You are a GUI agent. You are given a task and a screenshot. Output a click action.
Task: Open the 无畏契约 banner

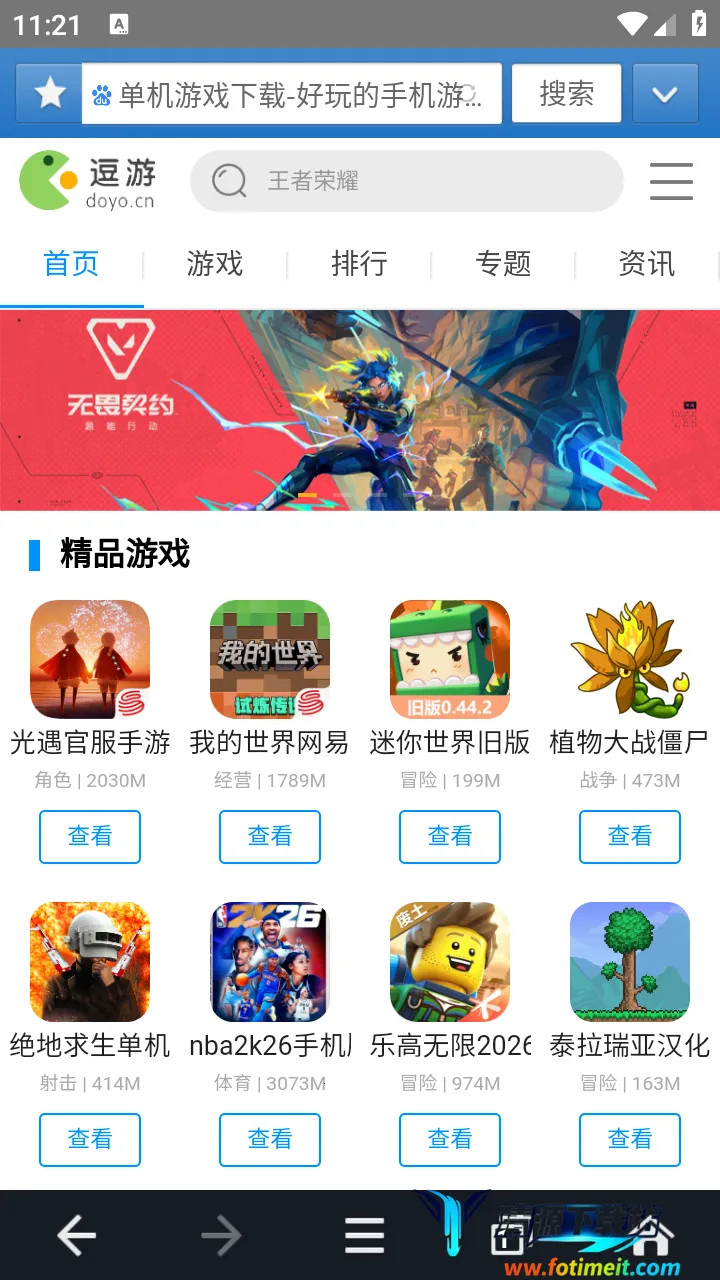pyautogui.click(x=360, y=410)
